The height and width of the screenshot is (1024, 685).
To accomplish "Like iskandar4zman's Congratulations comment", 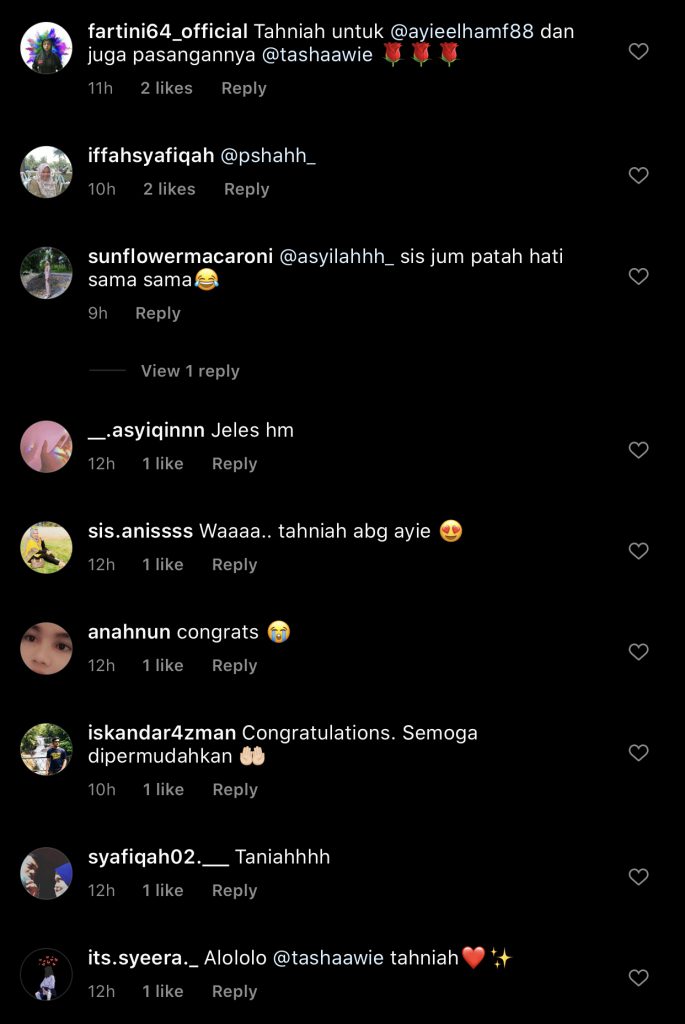I will tap(638, 752).
